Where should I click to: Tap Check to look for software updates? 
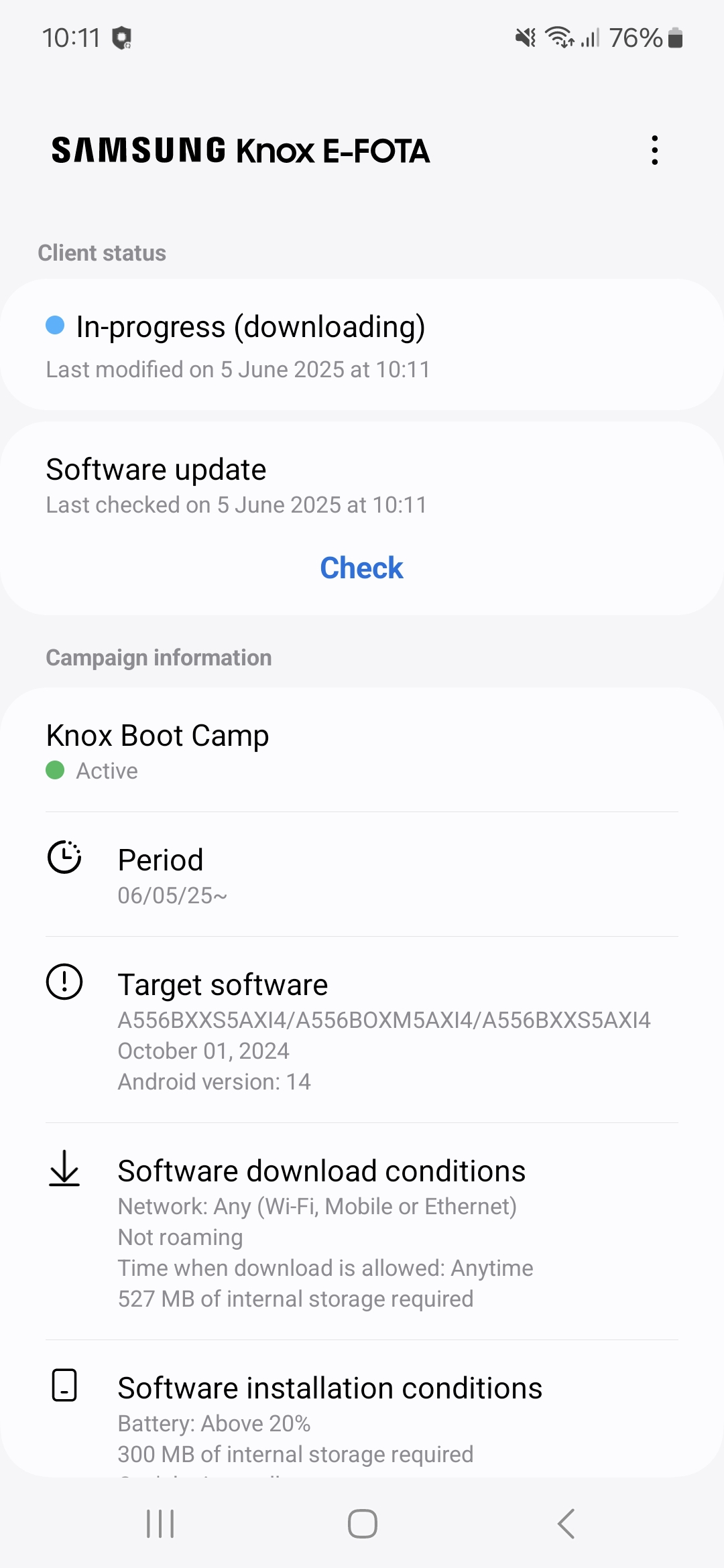(x=361, y=568)
